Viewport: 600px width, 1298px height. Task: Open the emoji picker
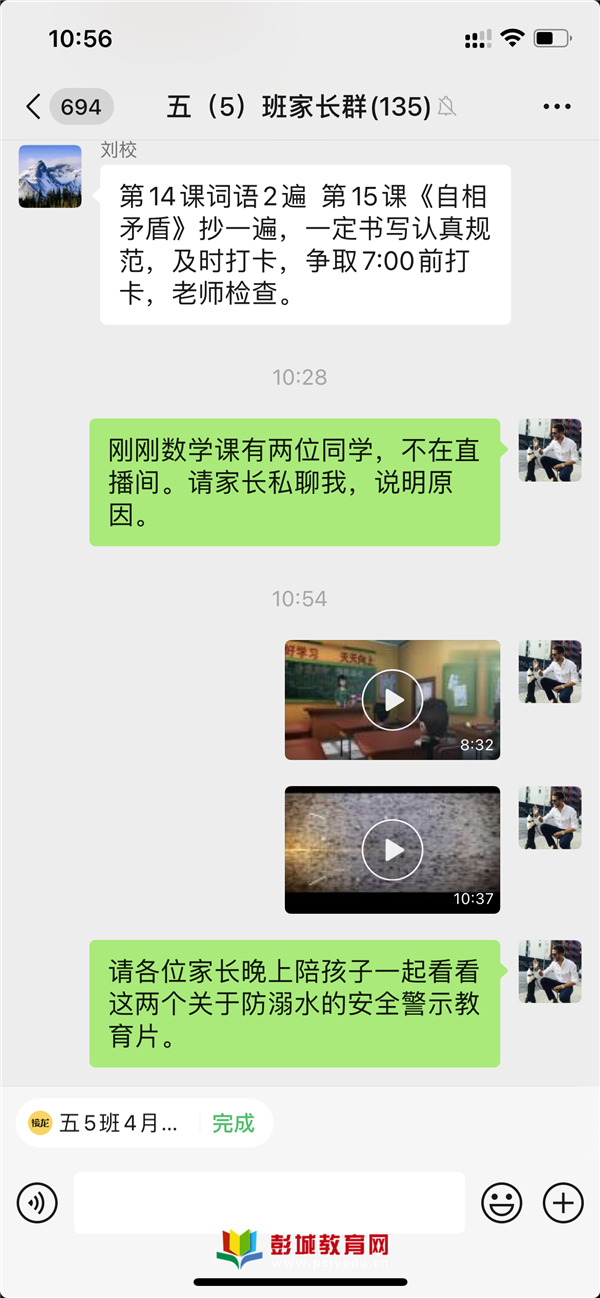(x=502, y=1203)
